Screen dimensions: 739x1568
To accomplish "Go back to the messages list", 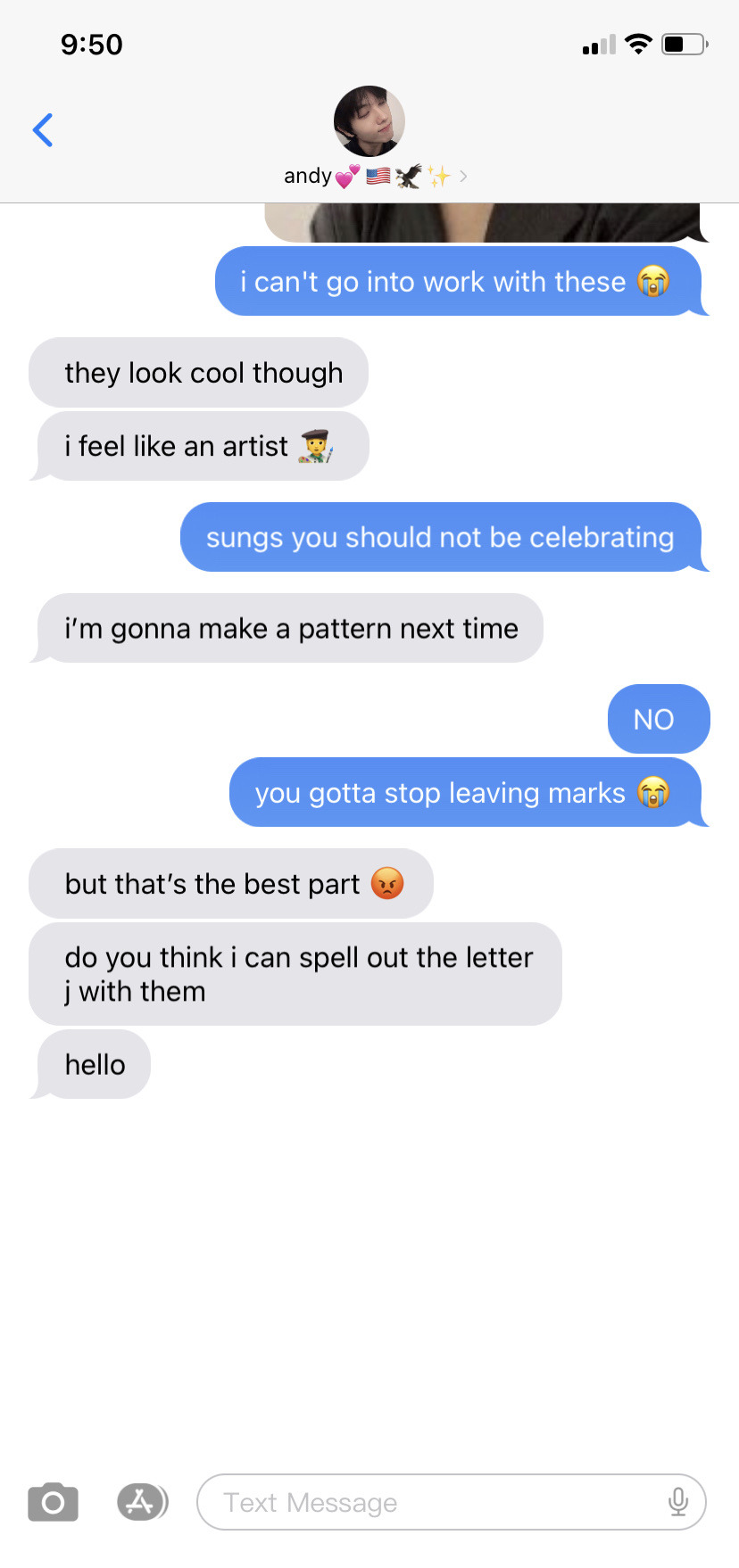I will pos(43,130).
